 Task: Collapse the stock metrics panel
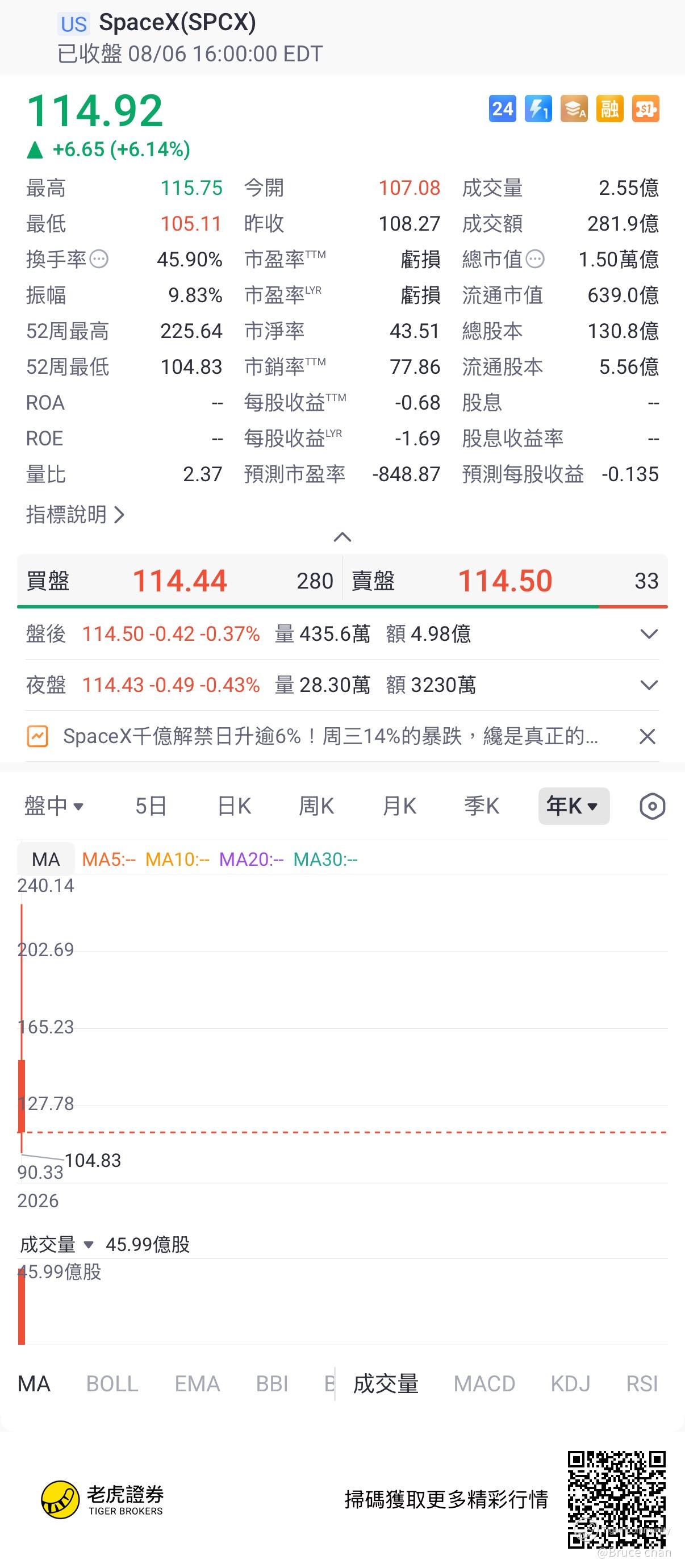point(342,537)
